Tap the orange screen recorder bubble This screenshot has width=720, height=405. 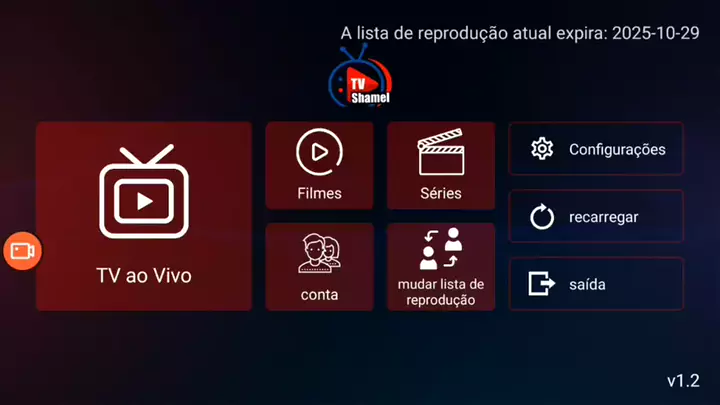(x=21, y=250)
